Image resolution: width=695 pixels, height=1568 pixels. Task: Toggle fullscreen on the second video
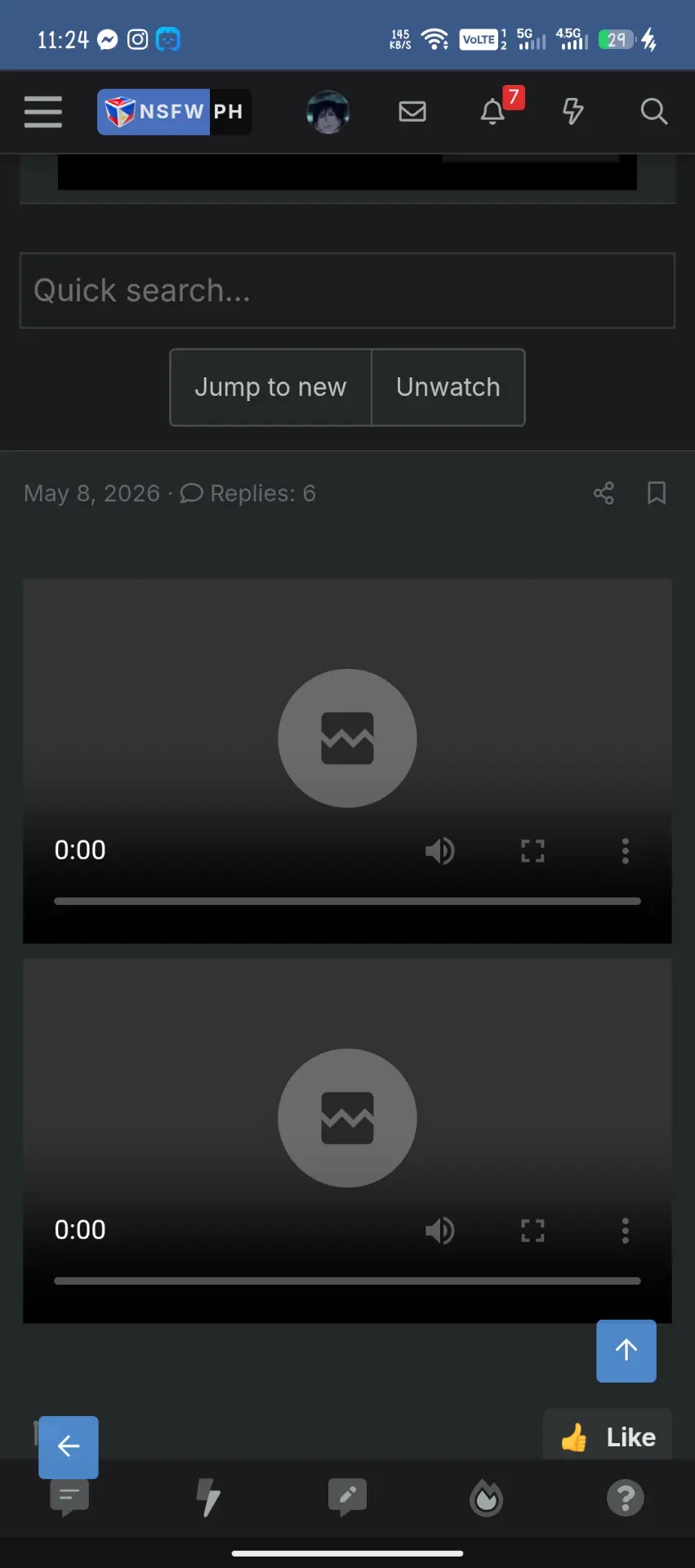[x=532, y=1231]
